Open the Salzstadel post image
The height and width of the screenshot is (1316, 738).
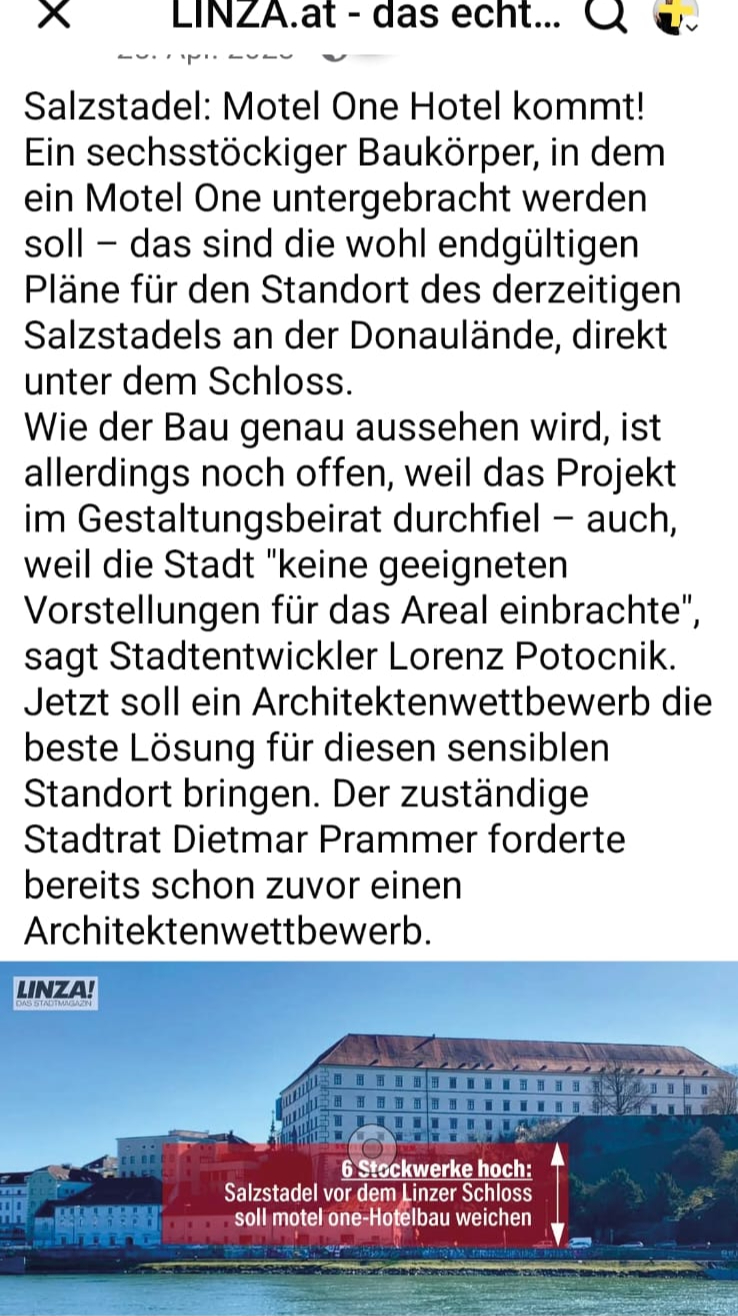point(369,1139)
